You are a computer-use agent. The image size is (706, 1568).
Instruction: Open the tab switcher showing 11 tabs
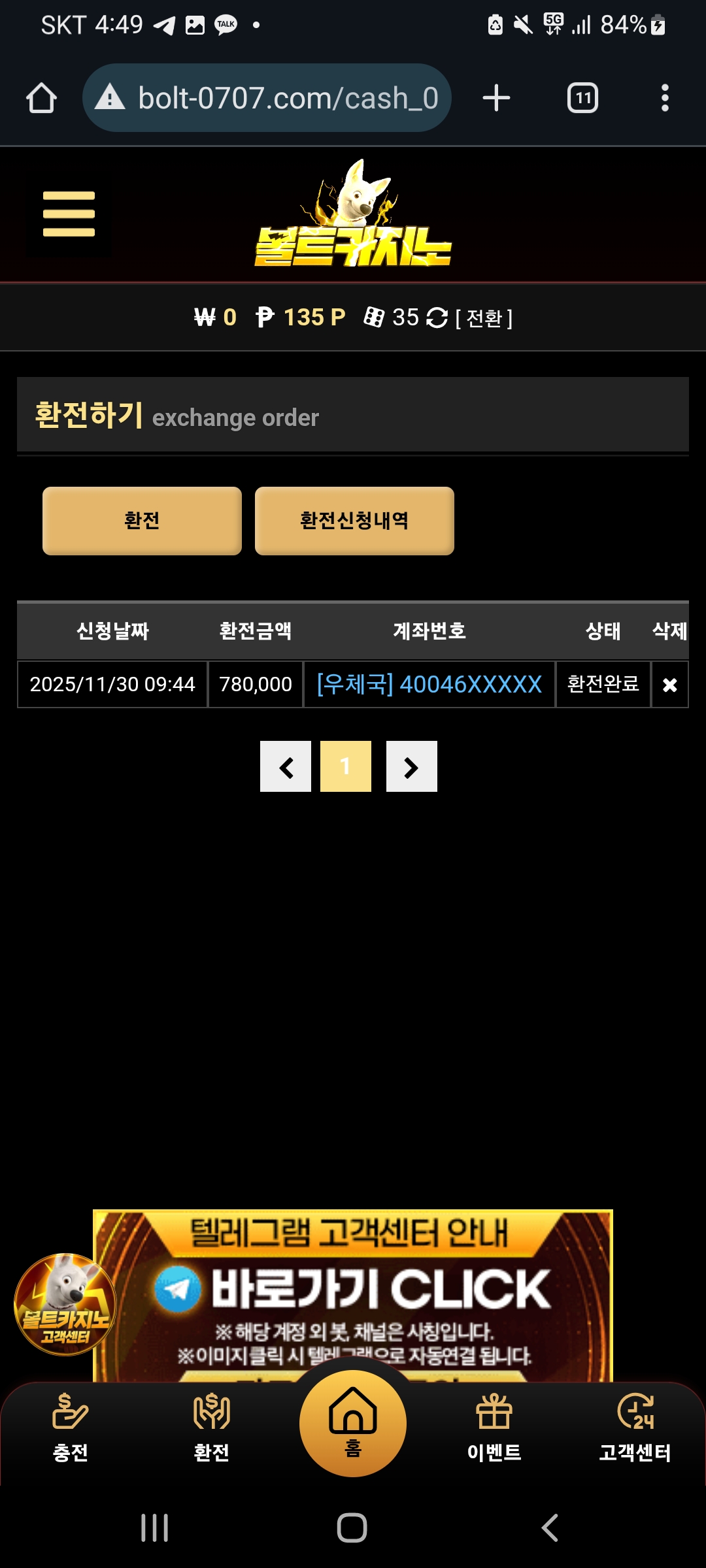point(582,98)
